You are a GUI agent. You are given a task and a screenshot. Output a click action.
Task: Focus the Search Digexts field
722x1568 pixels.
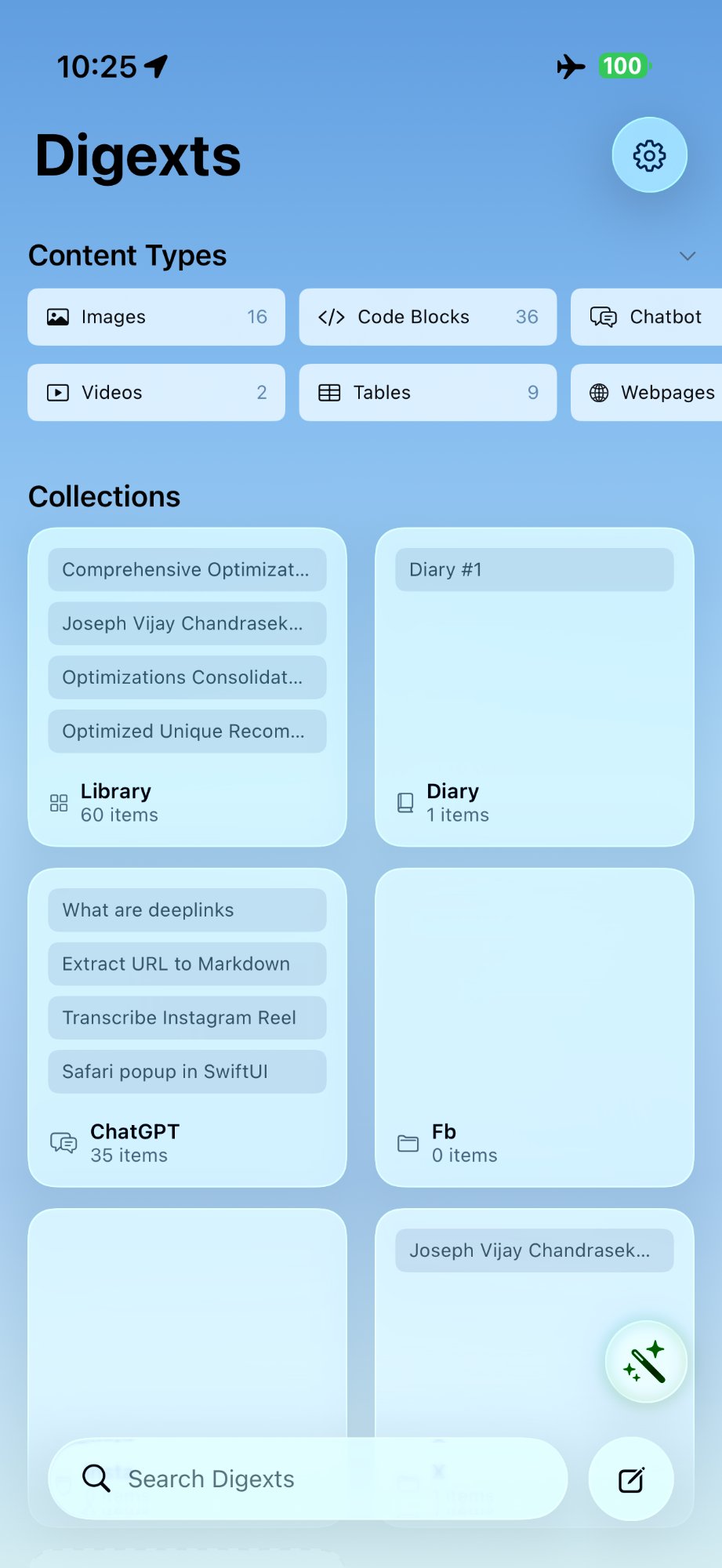click(x=307, y=1479)
